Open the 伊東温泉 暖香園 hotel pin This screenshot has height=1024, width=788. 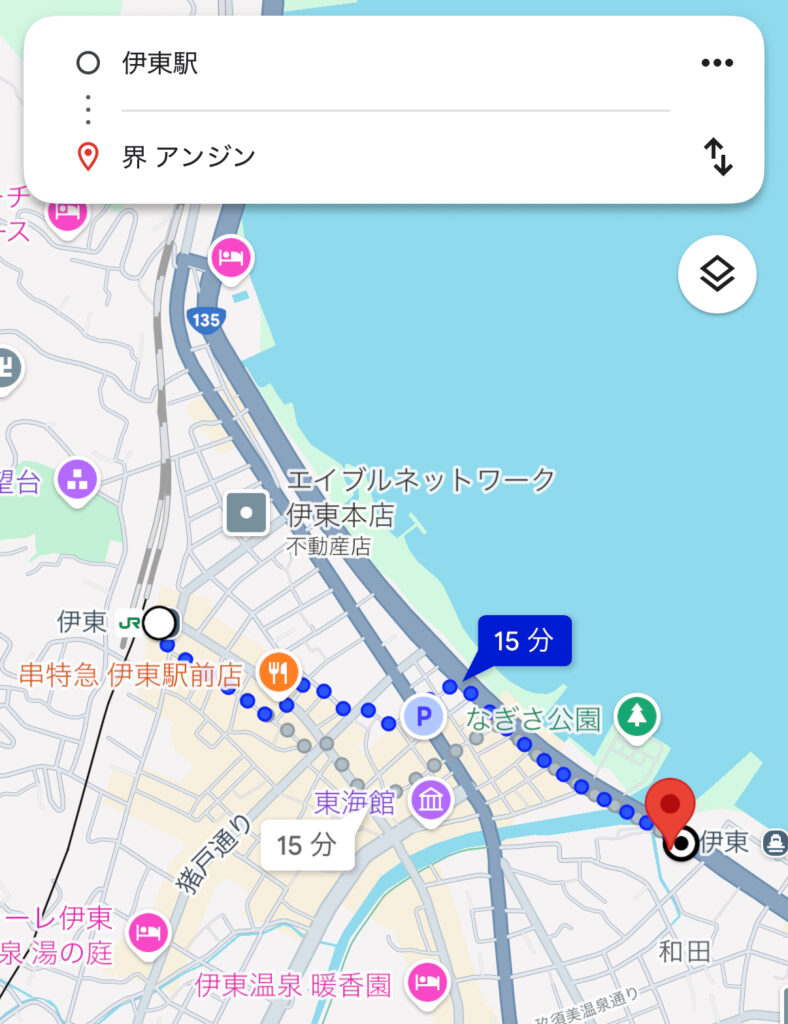tap(428, 985)
